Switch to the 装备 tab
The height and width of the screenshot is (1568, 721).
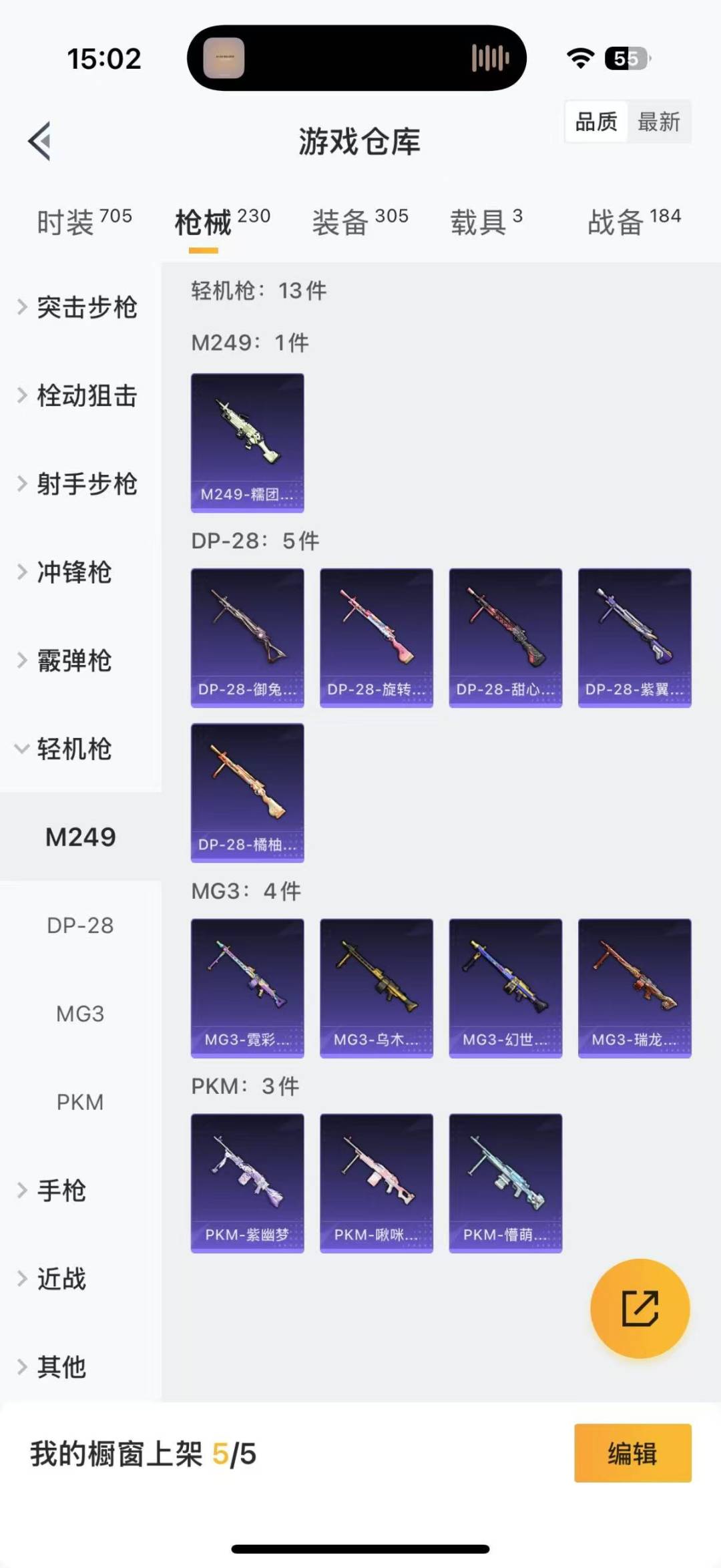coord(360,222)
